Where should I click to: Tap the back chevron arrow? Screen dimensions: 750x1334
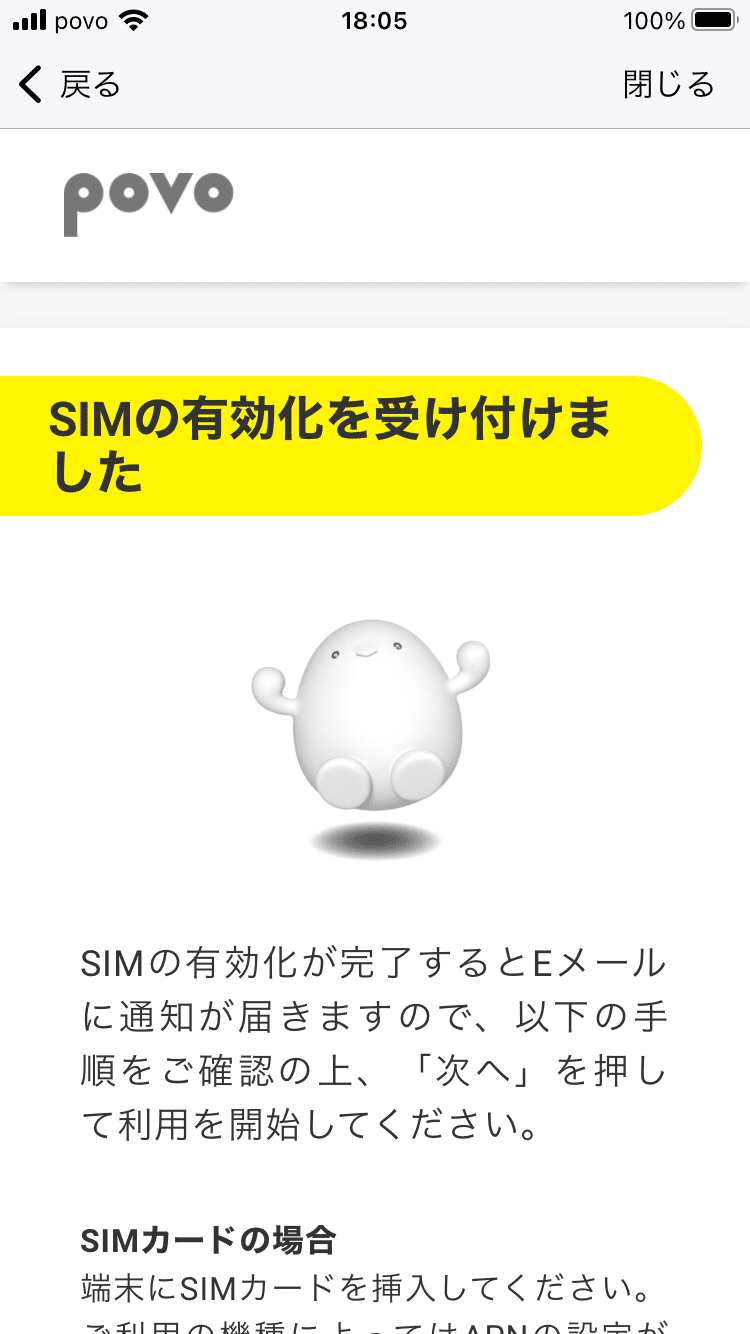click(x=29, y=84)
